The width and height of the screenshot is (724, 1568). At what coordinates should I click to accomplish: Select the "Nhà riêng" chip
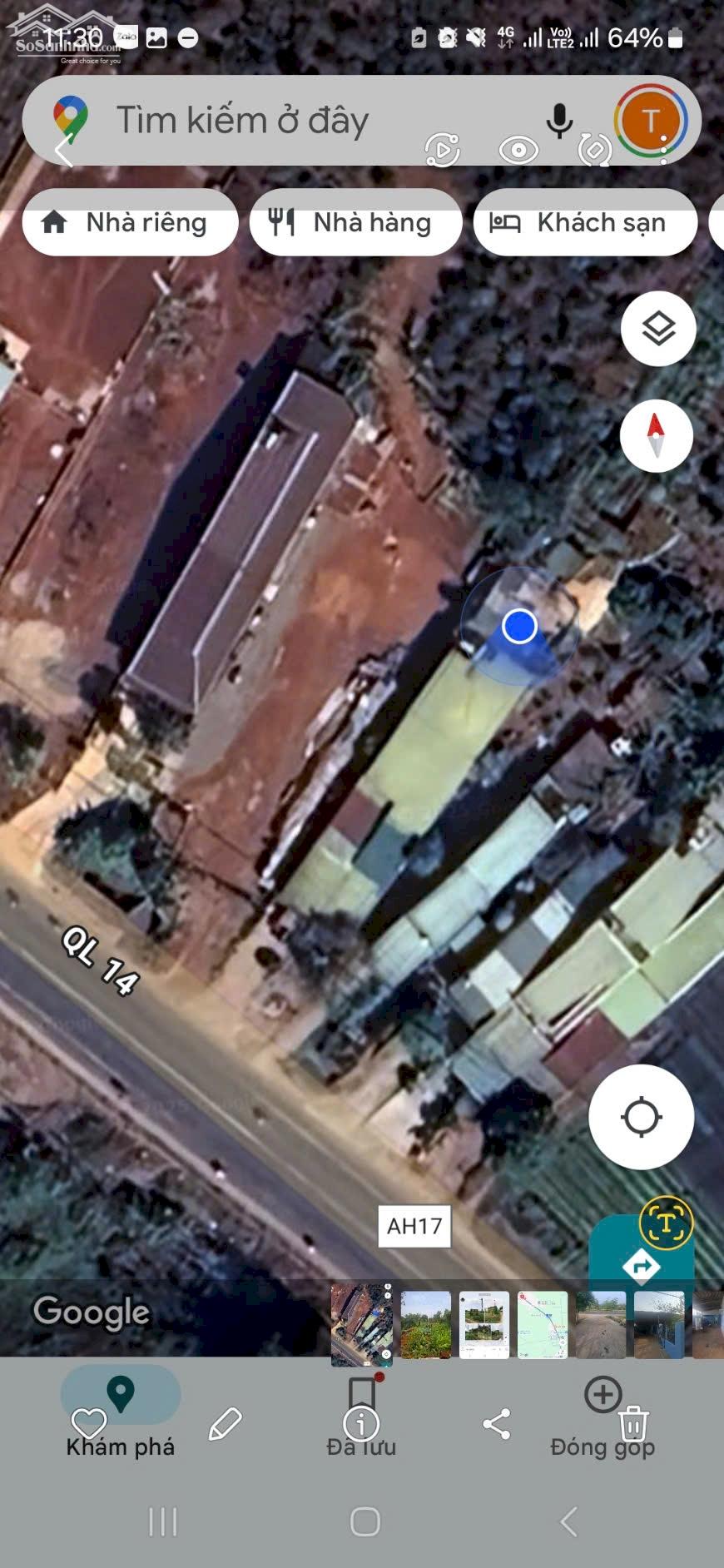pyautogui.click(x=131, y=222)
